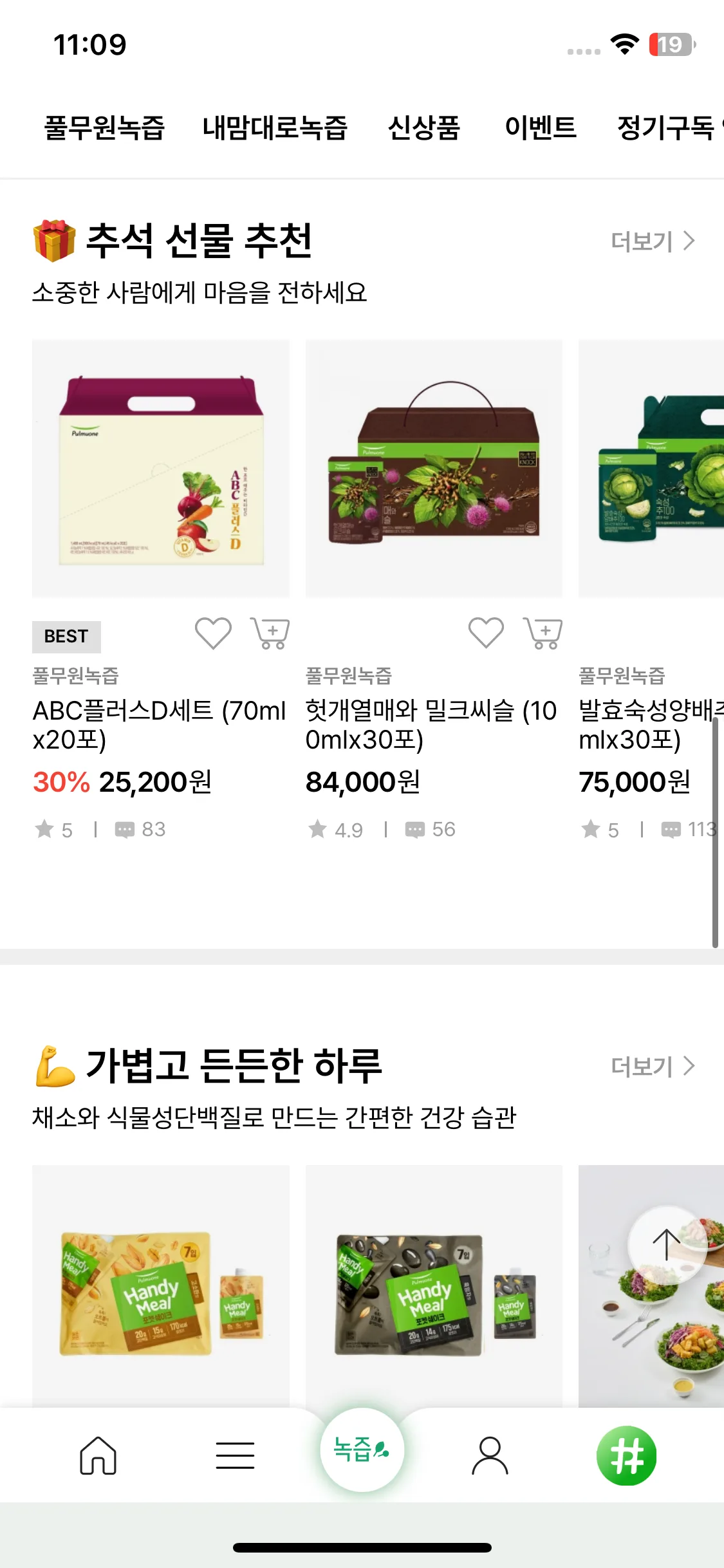Open the ABC플러스D세트 product card
Image resolution: width=724 pixels, height=1568 pixels.
pyautogui.click(x=160, y=469)
